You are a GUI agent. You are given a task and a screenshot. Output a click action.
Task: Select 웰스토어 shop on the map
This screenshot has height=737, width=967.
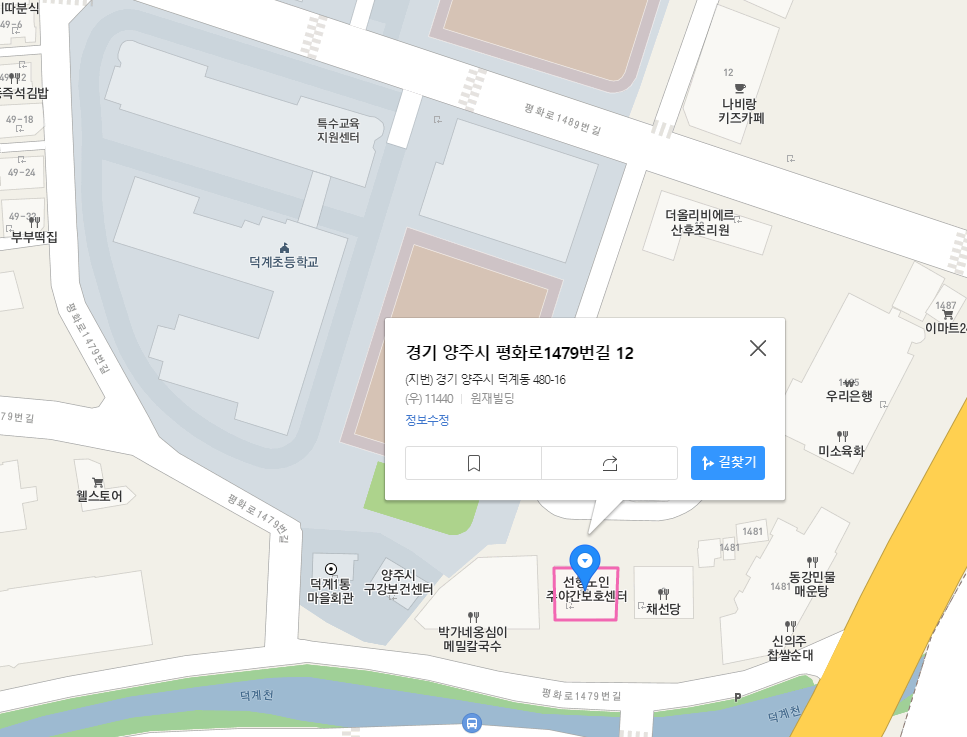(x=98, y=490)
